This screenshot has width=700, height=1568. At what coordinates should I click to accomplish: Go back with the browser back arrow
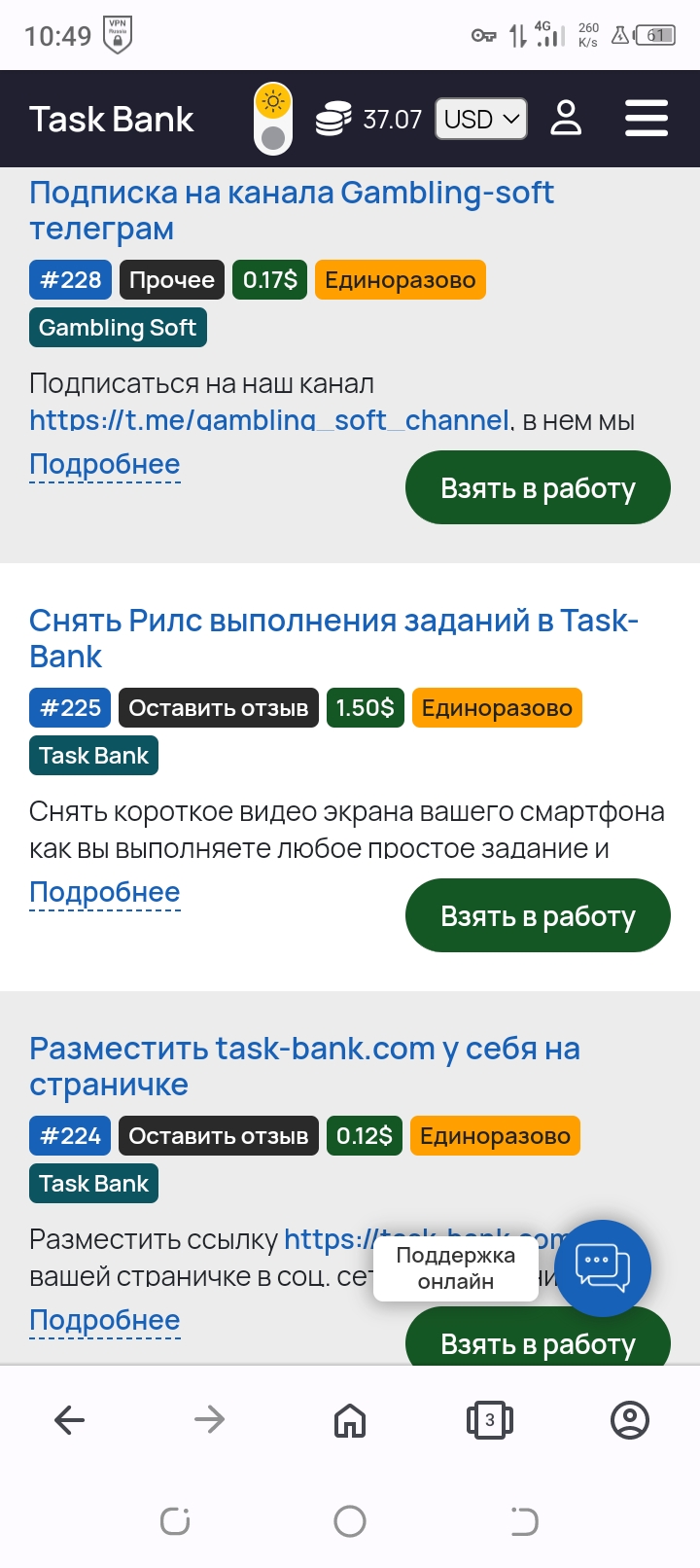click(70, 1420)
